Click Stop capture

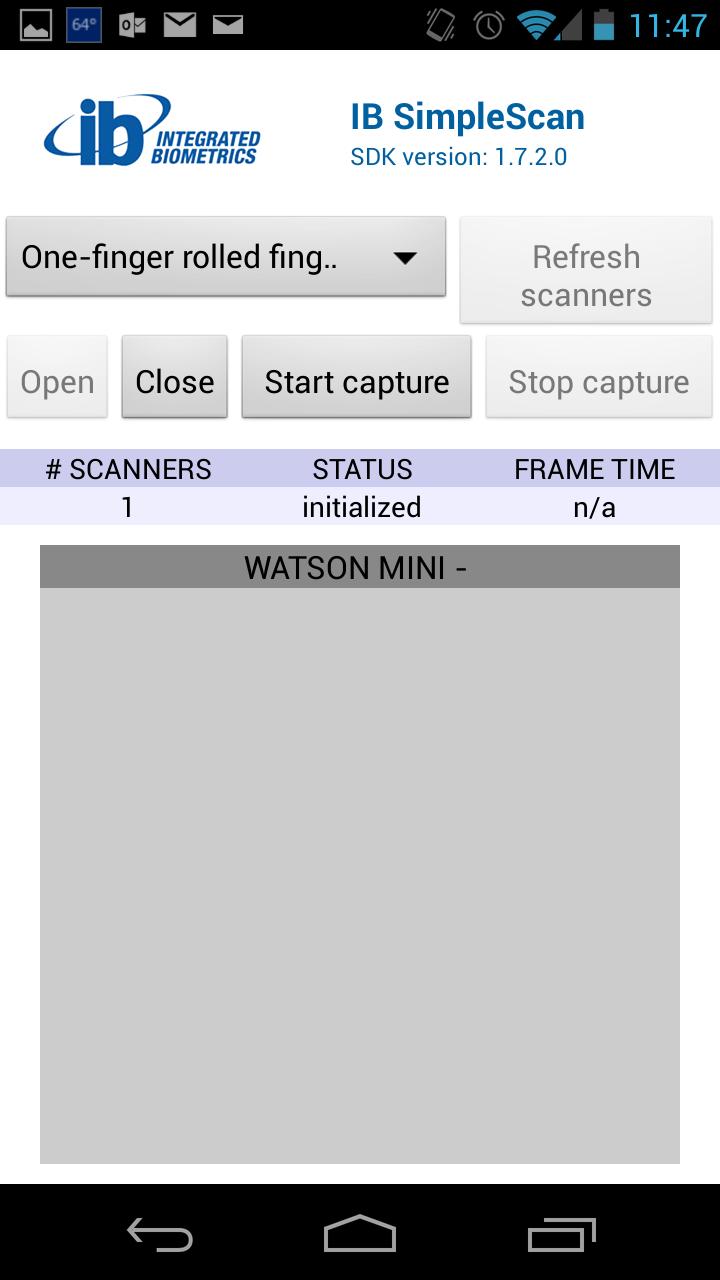click(x=598, y=380)
